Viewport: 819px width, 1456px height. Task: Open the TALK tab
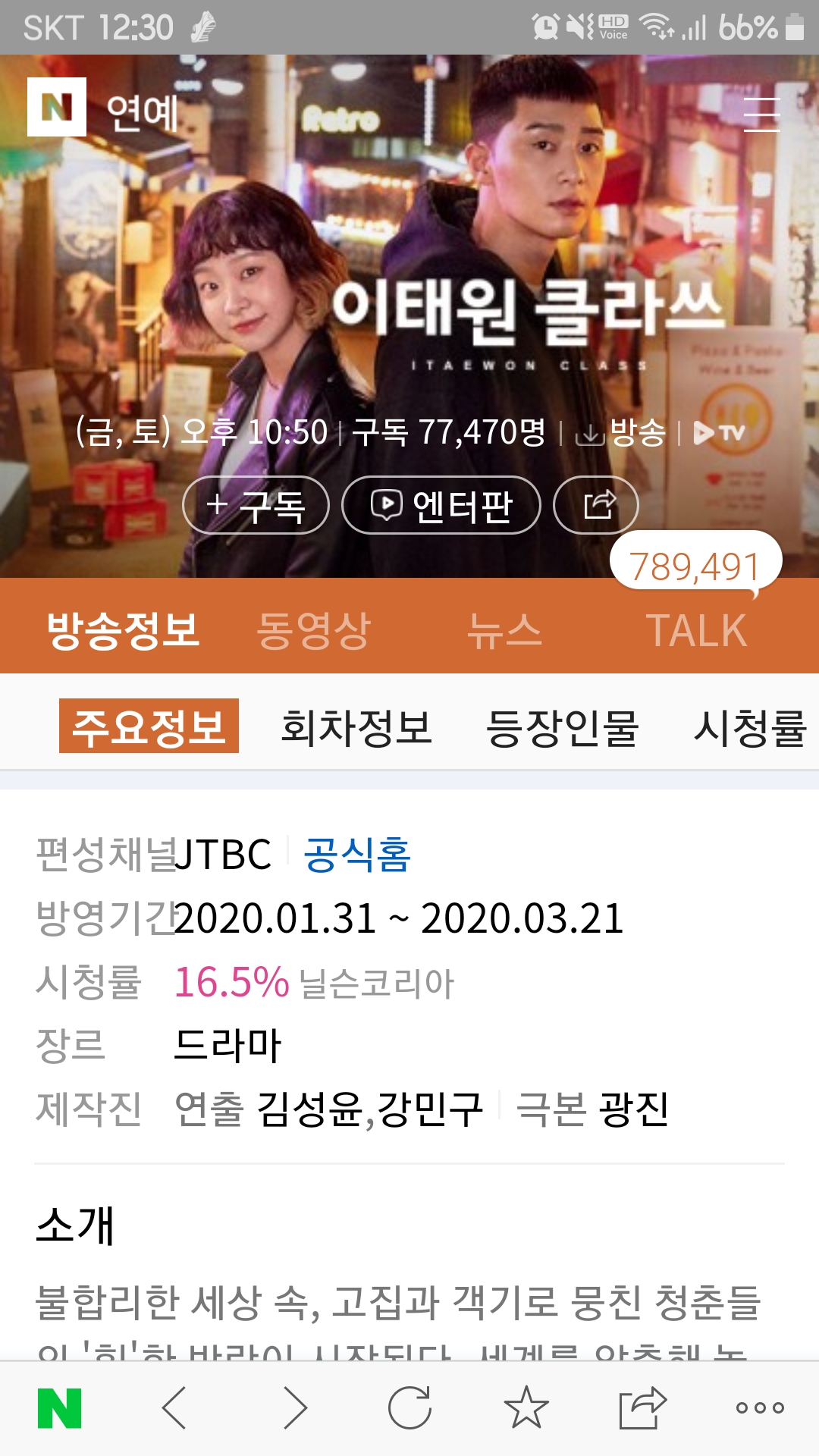[696, 631]
